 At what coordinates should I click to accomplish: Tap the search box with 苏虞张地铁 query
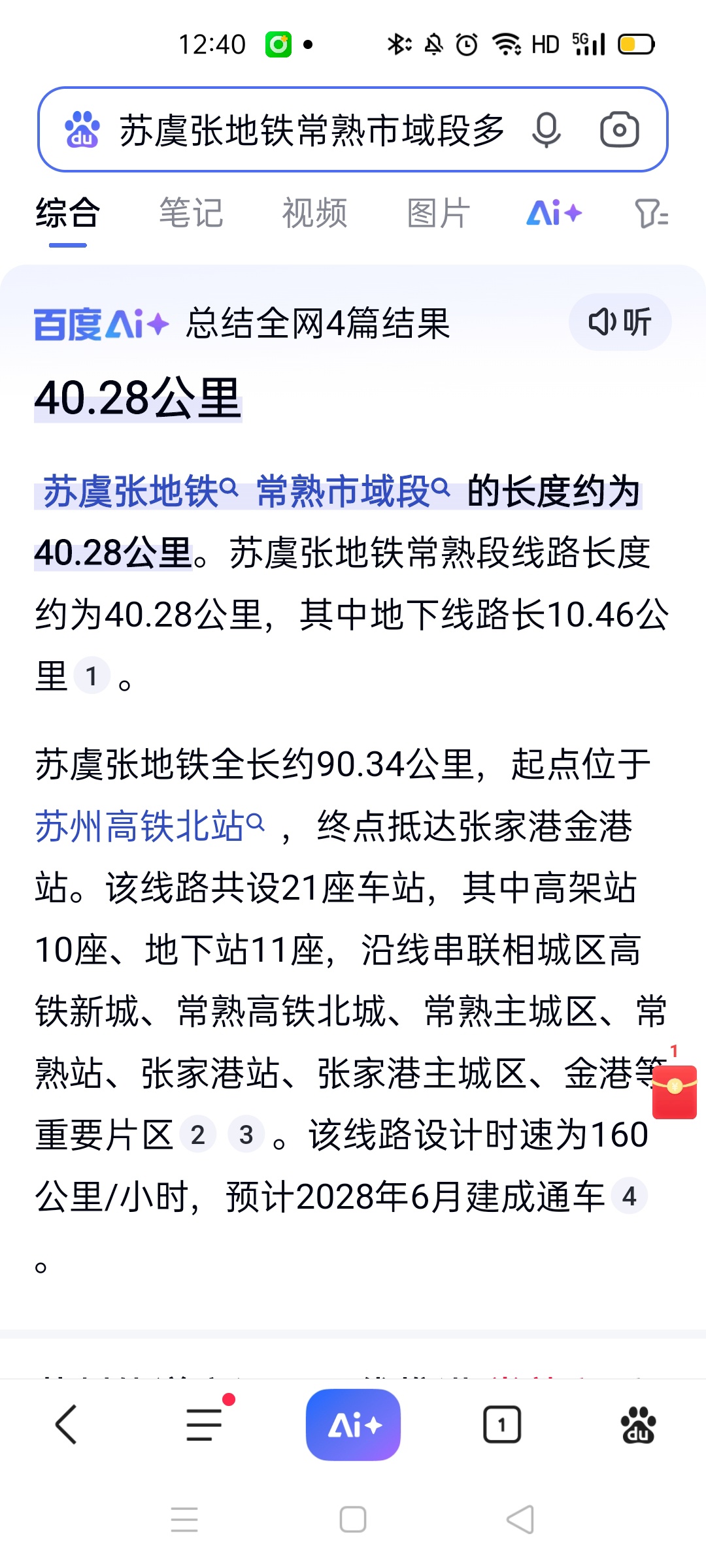click(x=312, y=130)
